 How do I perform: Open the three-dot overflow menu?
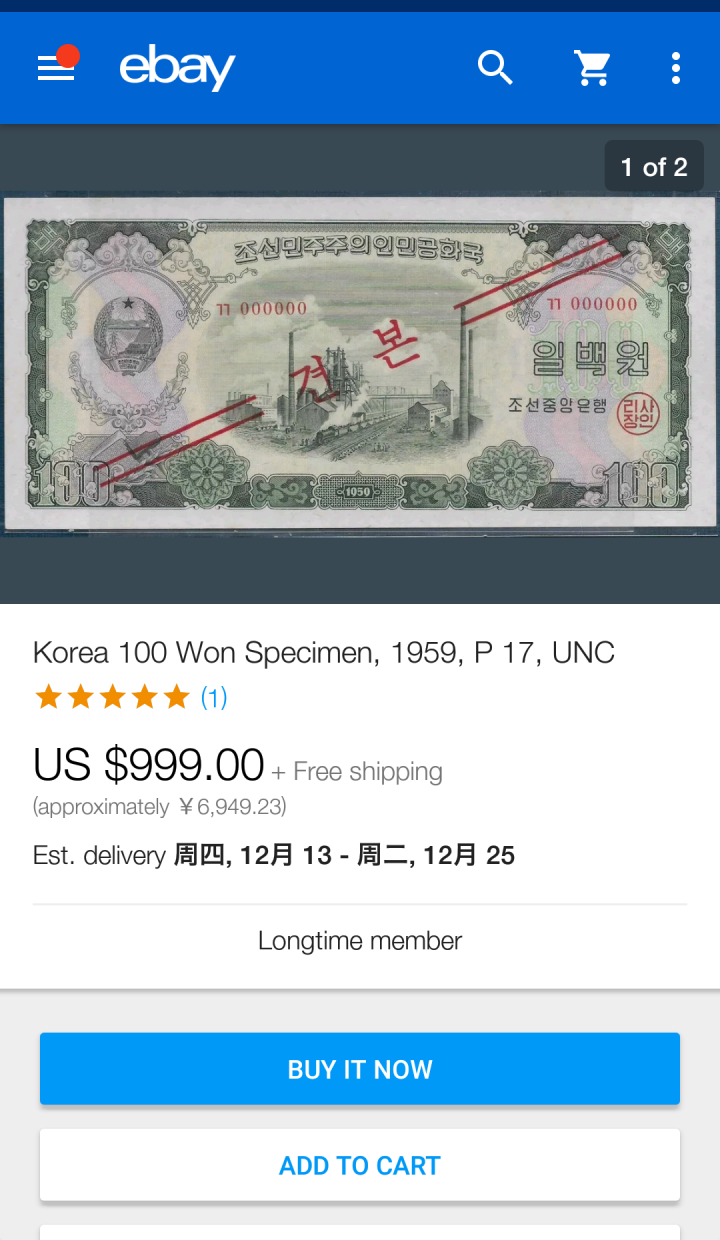coord(675,67)
